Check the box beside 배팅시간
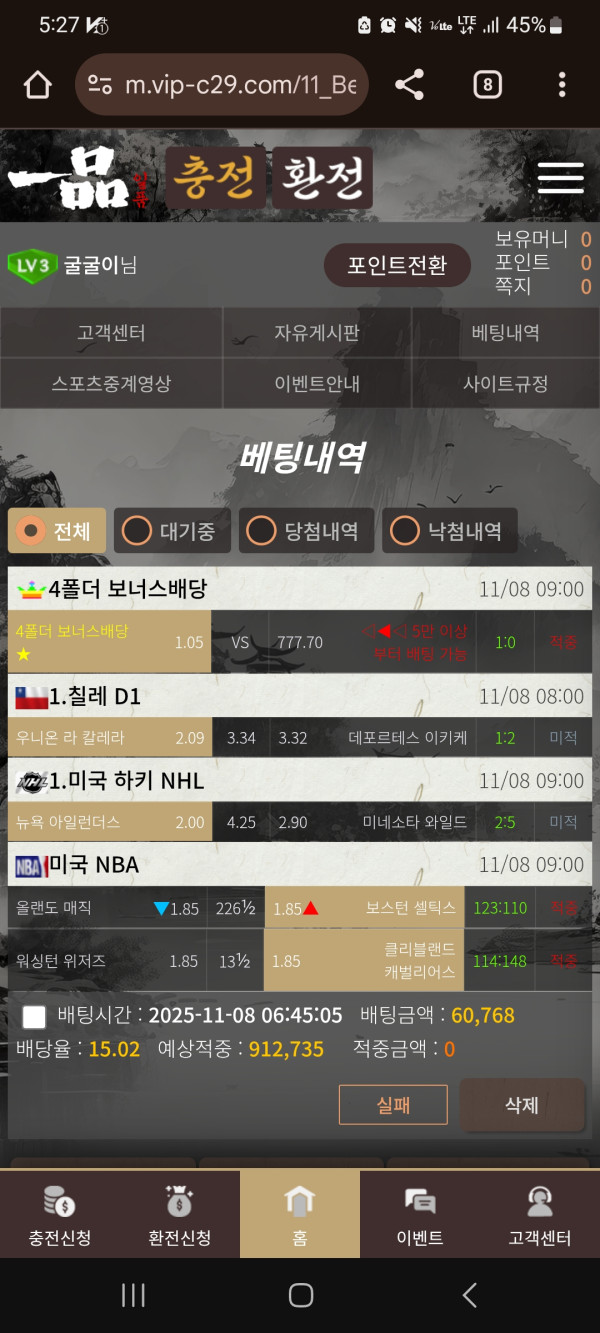The image size is (600, 1333). click(x=34, y=1017)
